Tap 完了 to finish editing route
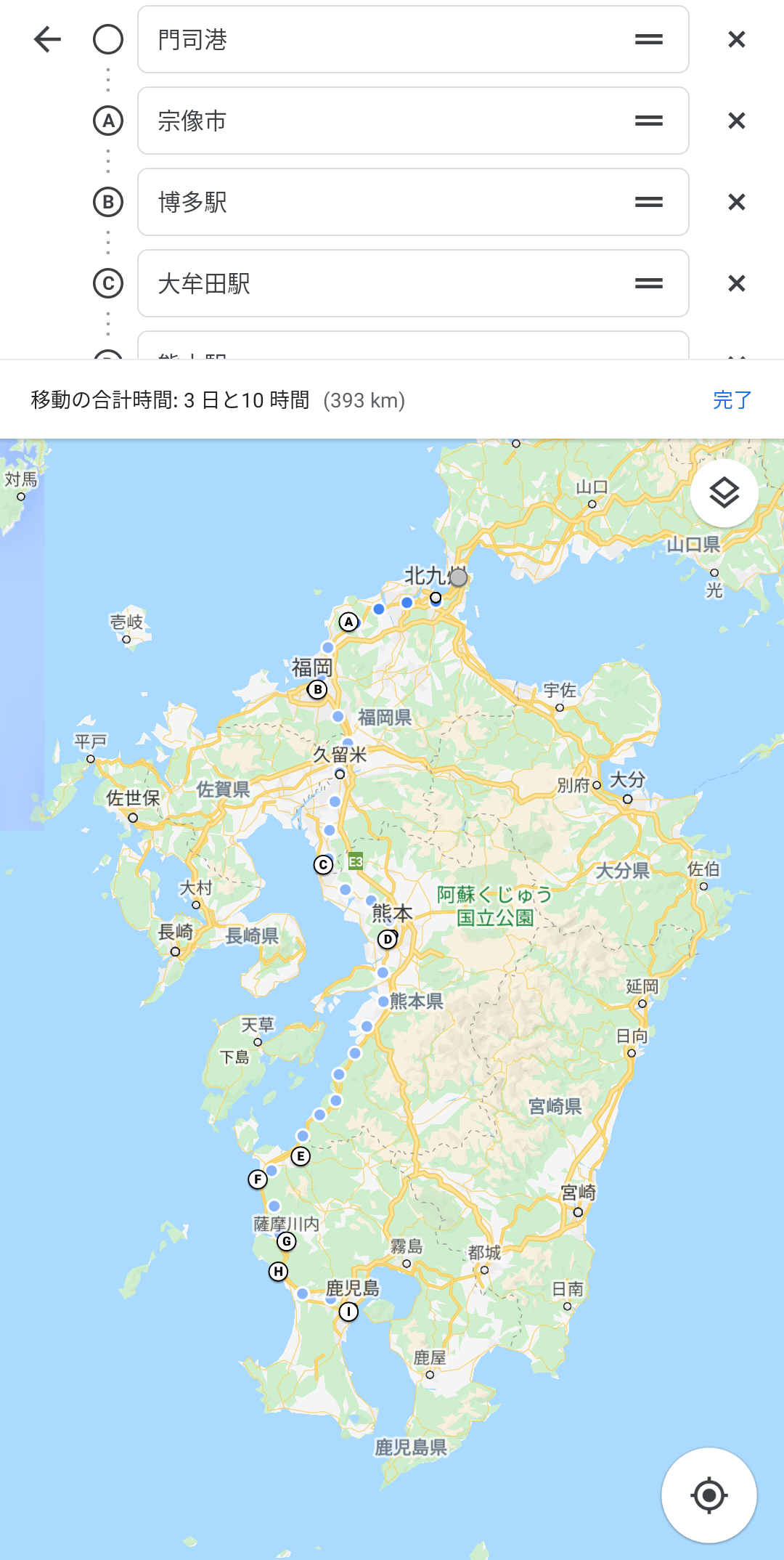 click(732, 400)
